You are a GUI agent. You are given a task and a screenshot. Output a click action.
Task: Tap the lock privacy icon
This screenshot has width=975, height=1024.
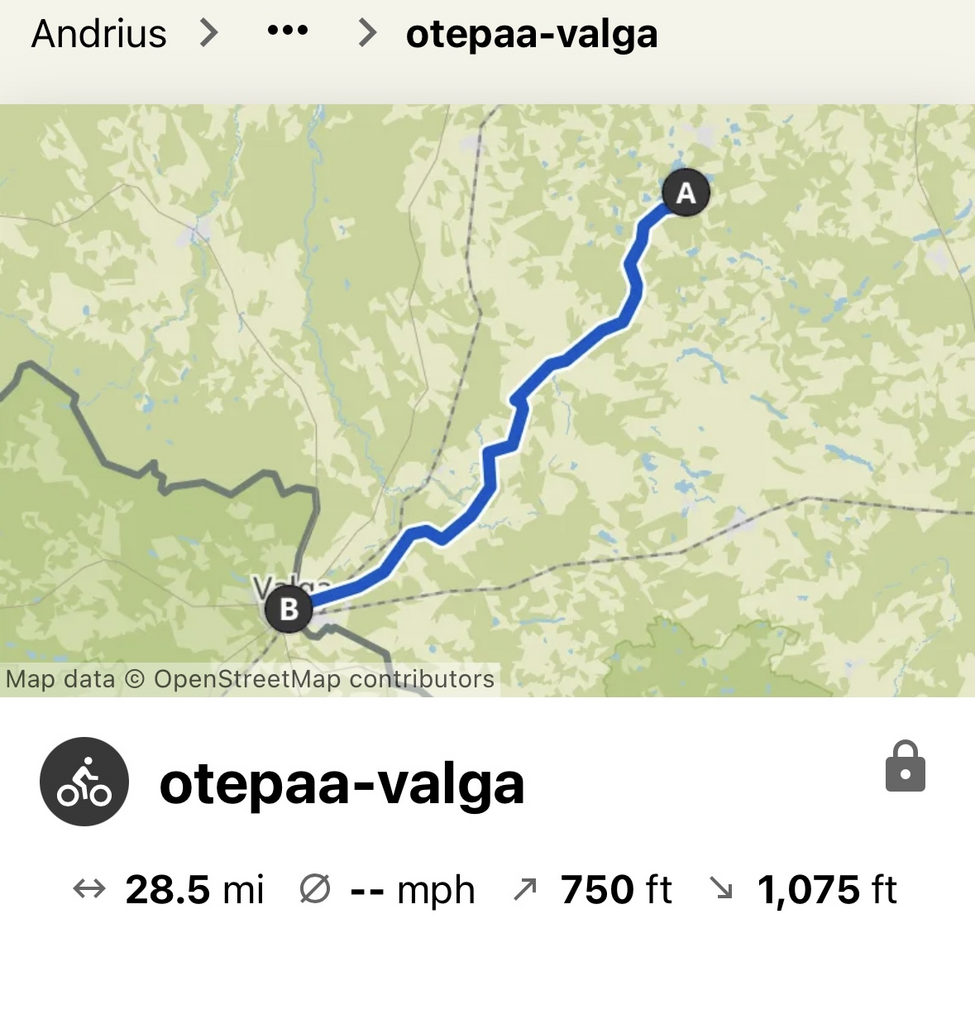(x=905, y=767)
